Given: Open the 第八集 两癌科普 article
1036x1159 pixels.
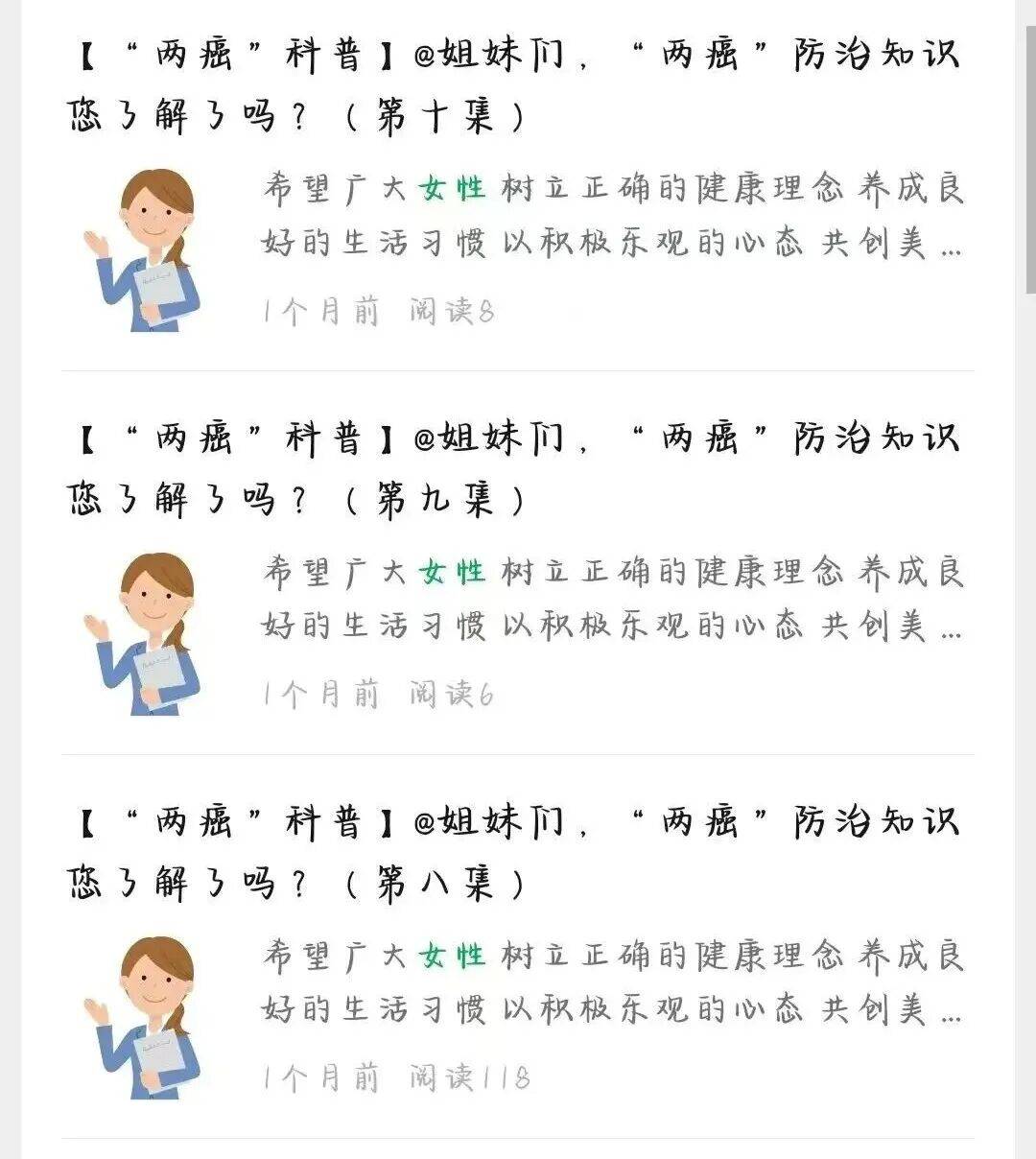Looking at the screenshot, I should pos(516,852).
